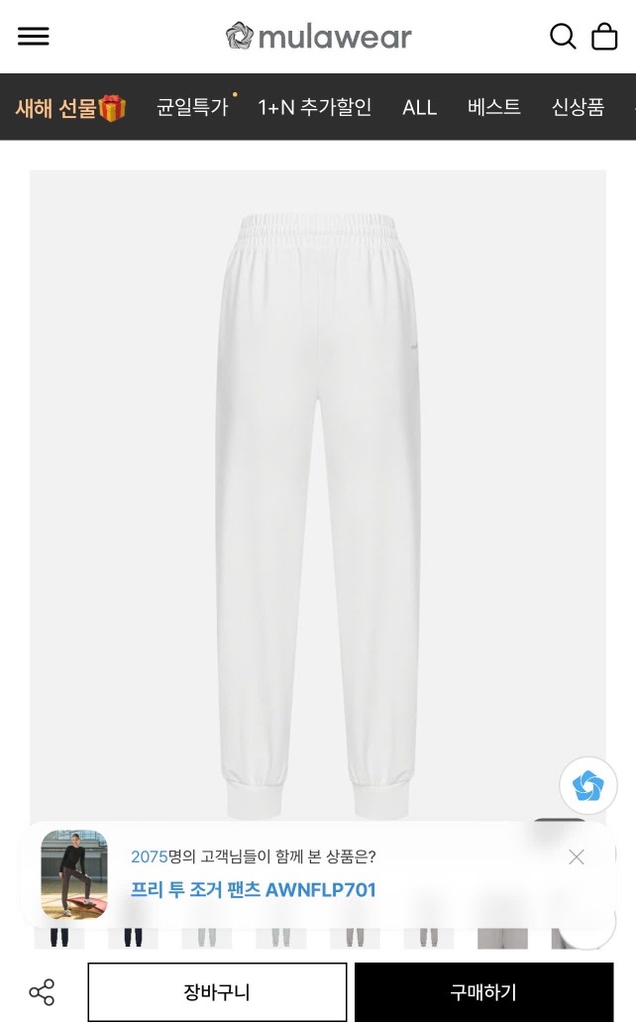The image size is (636, 1024).
Task: Switch to 새해 선물 tab
Action: tap(70, 107)
